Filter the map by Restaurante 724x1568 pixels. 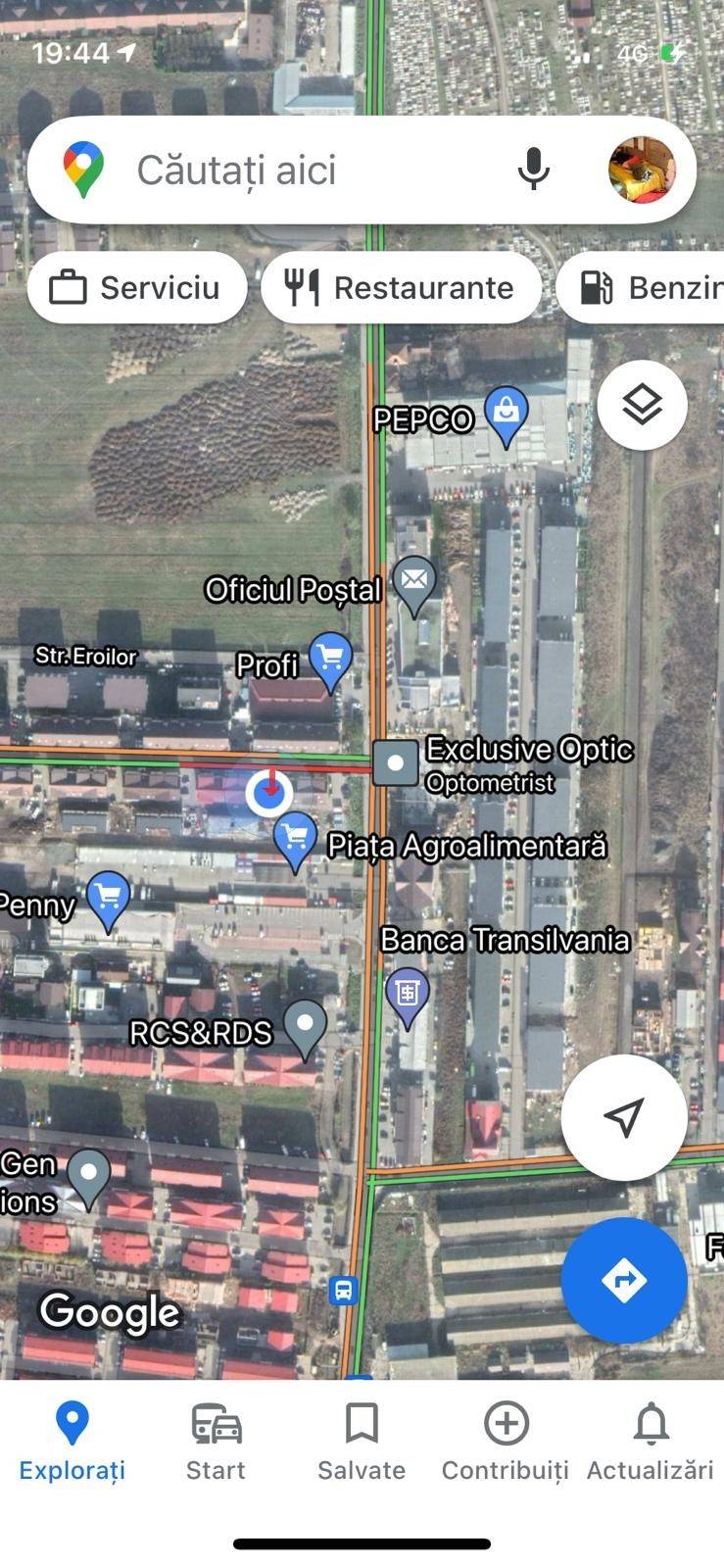coord(401,288)
